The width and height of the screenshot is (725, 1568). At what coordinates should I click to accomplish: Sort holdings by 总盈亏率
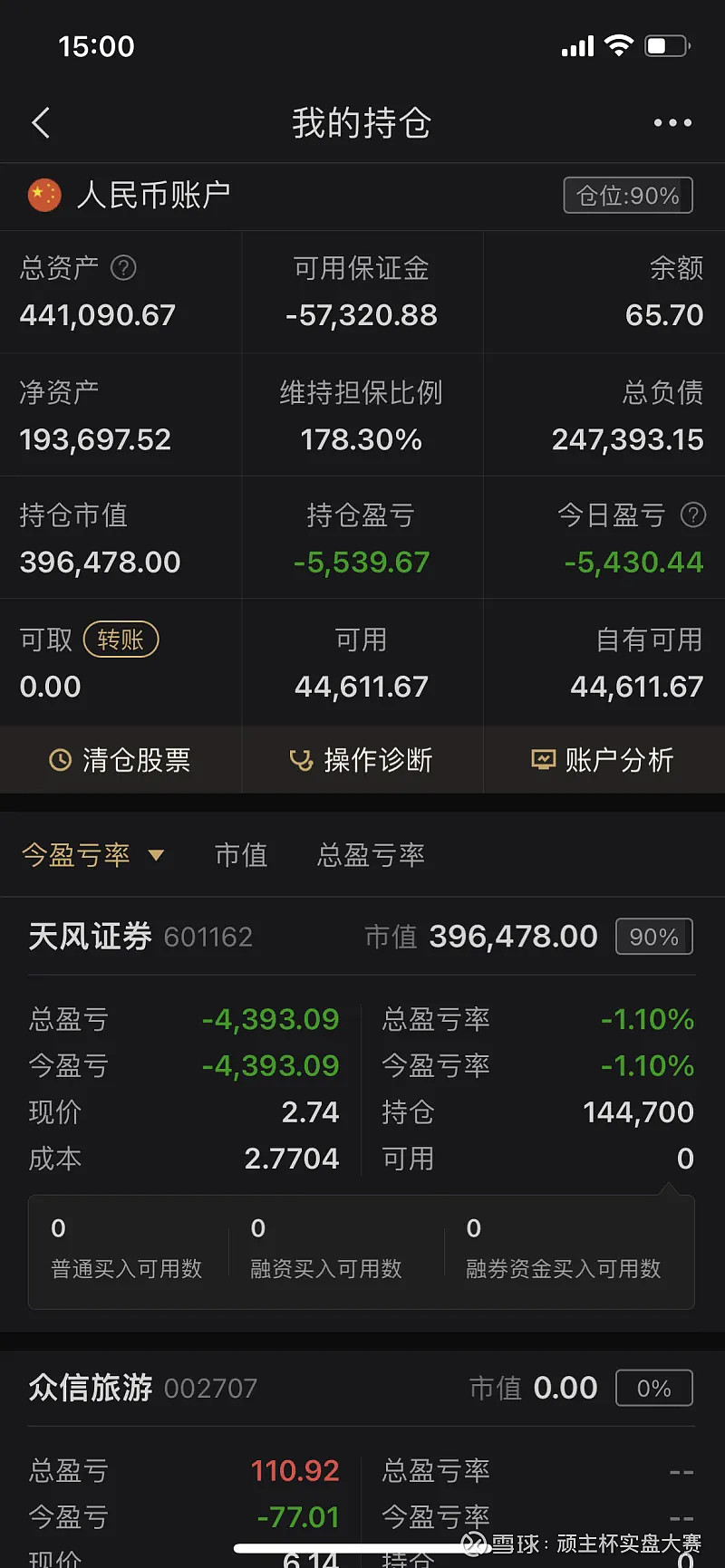[x=371, y=855]
